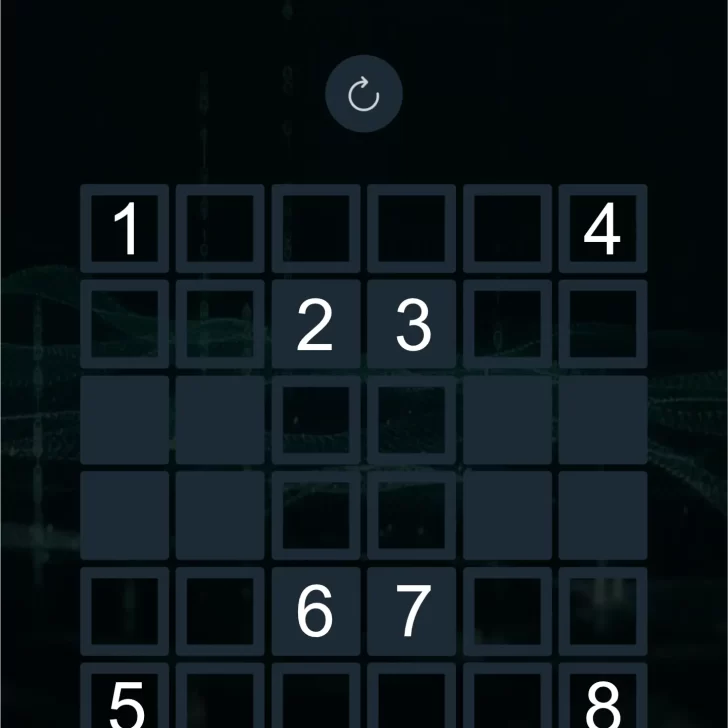728x728 pixels.
Task: Select the cell numbered 2
Action: coord(315,325)
